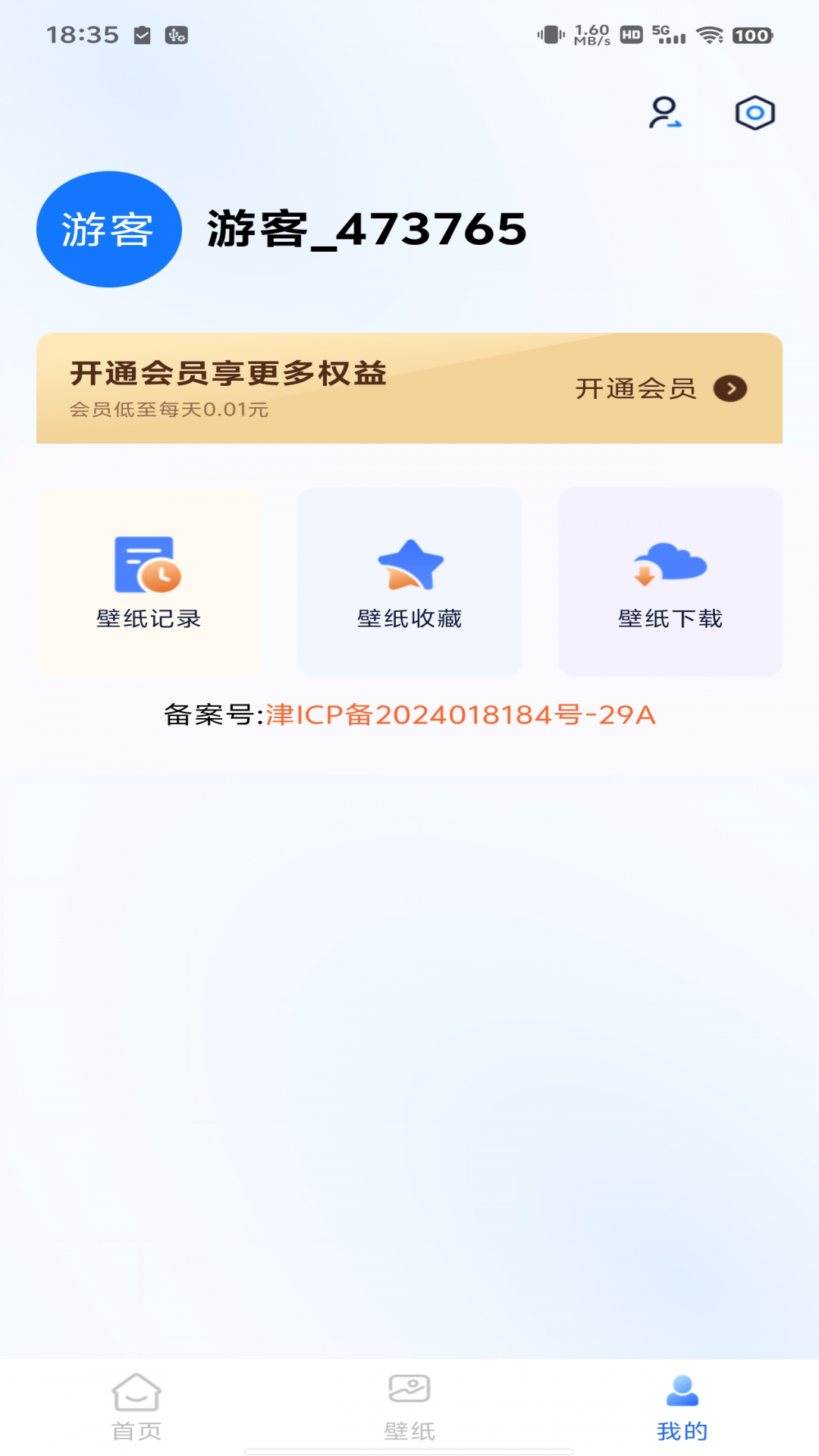
Task: Tap the battery indicator showing 100
Action: 750,33
